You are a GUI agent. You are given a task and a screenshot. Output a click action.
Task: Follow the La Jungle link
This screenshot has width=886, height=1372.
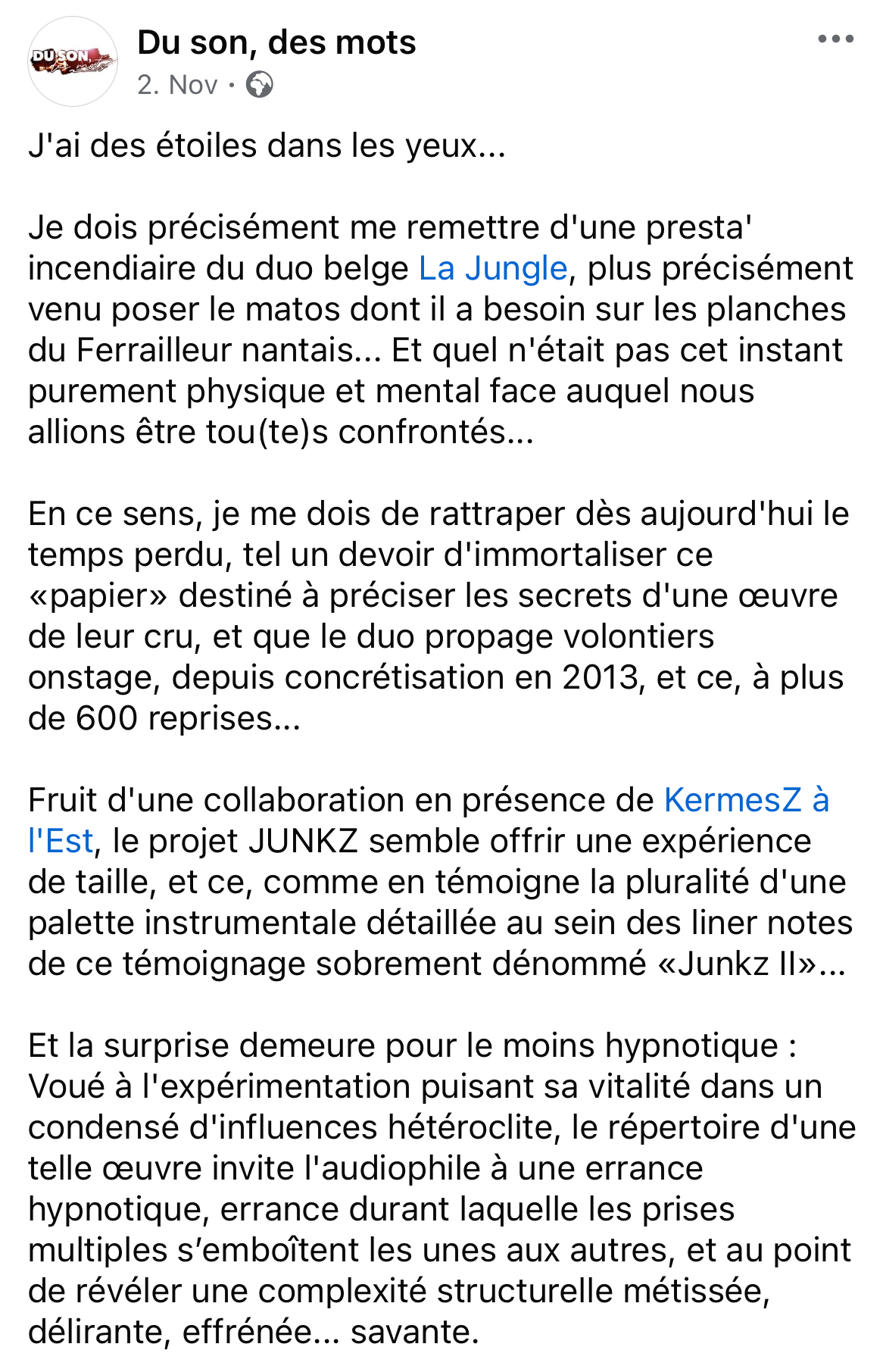click(x=493, y=269)
